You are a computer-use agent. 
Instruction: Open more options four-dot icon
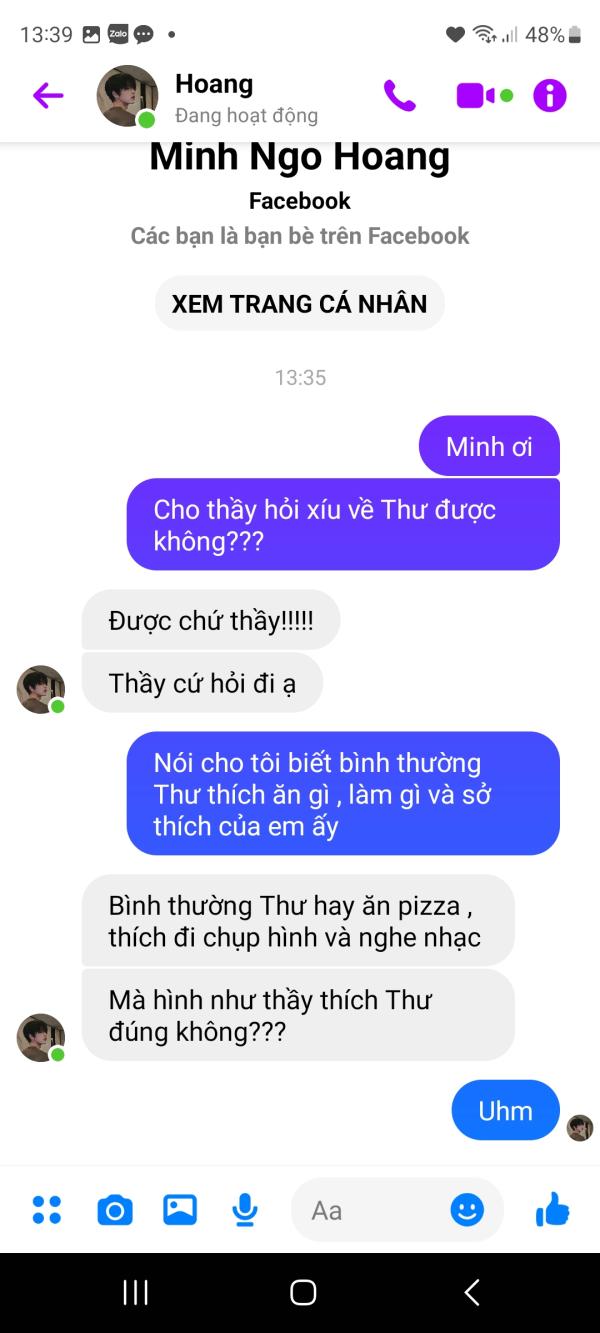click(x=47, y=1210)
